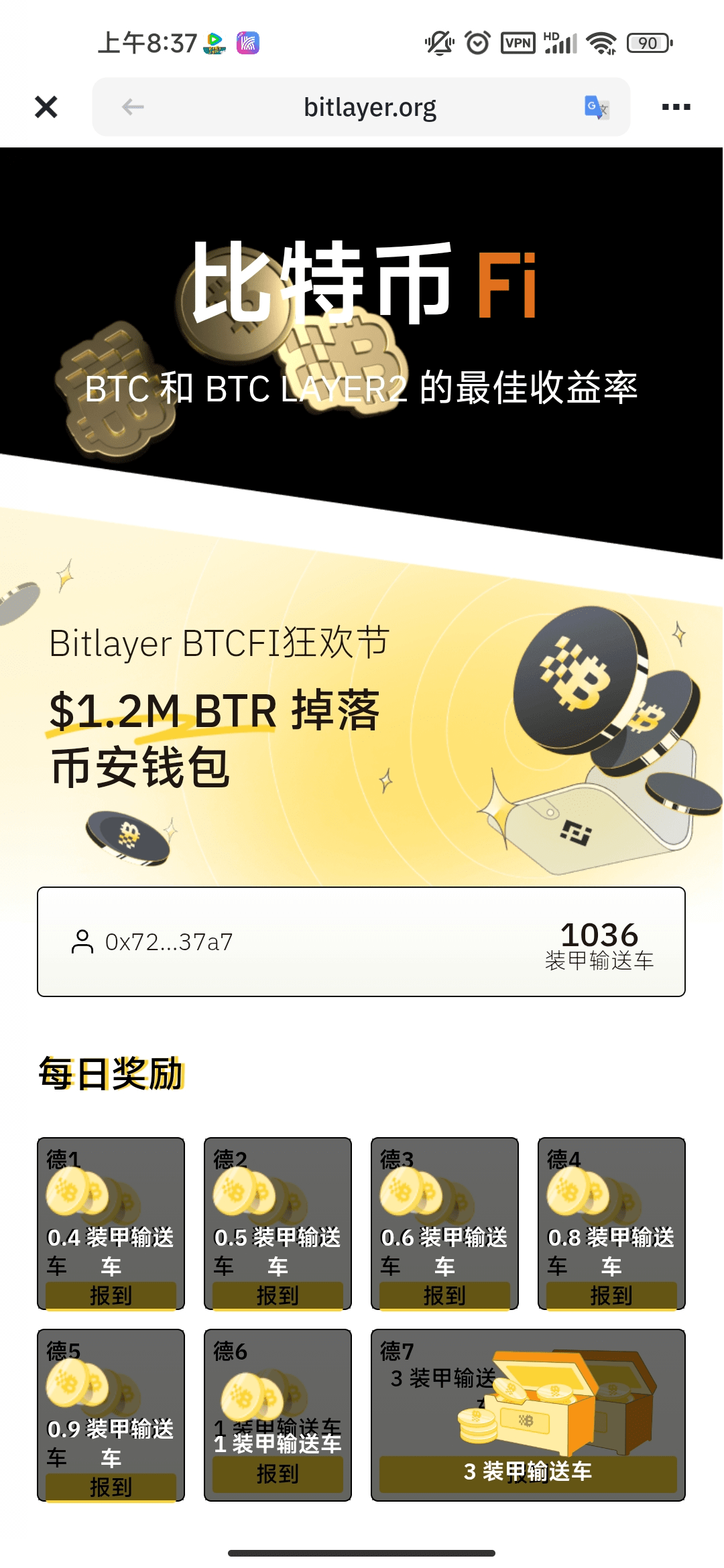The image size is (724, 1568).
Task: Open wallet account 0x72...37a7
Action: coord(153,941)
